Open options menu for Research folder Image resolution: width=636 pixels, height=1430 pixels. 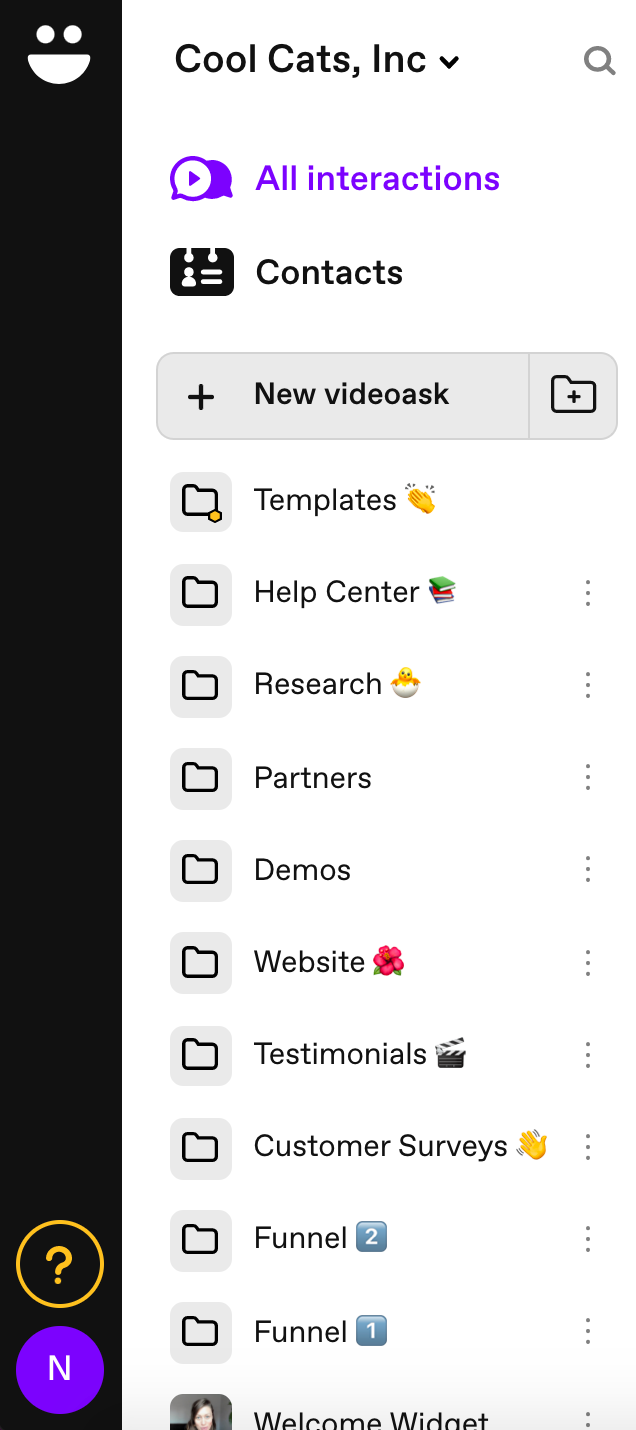(588, 685)
